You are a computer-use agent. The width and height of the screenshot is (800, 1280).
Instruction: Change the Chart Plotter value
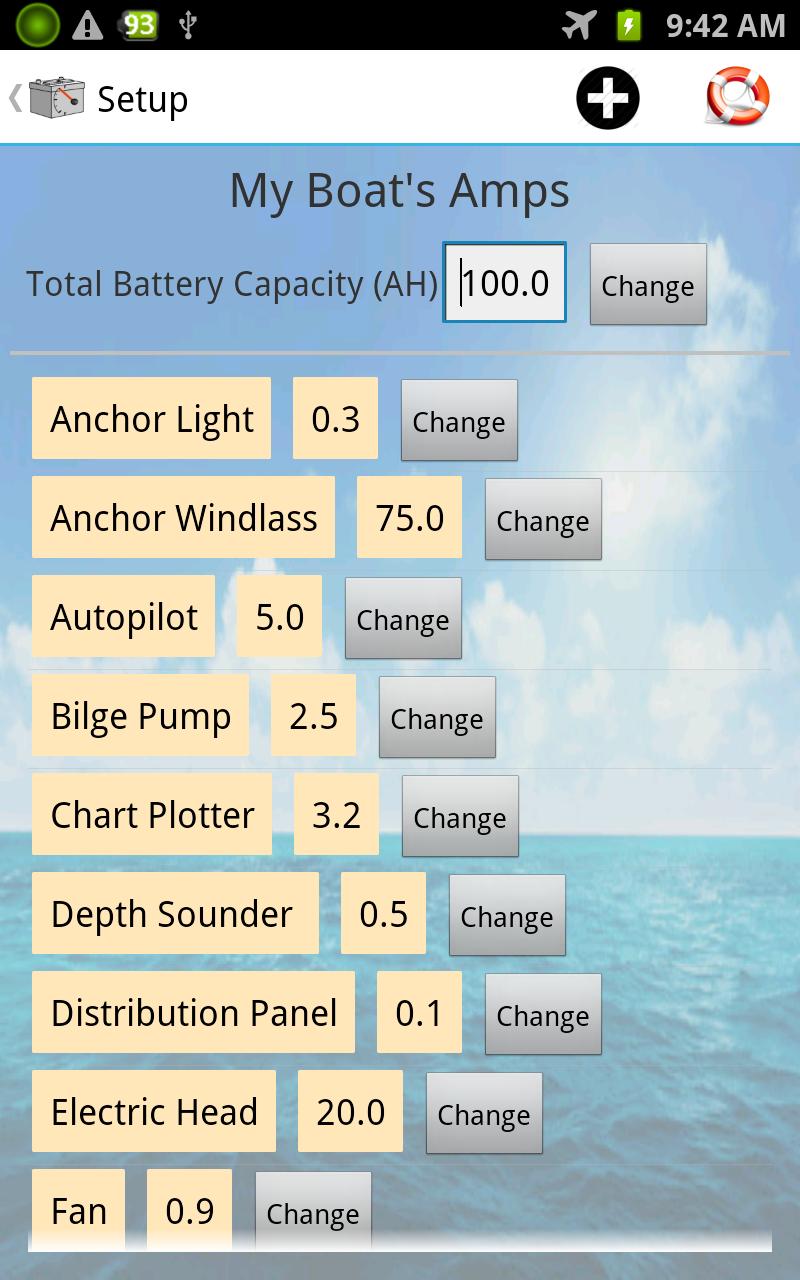pos(460,816)
